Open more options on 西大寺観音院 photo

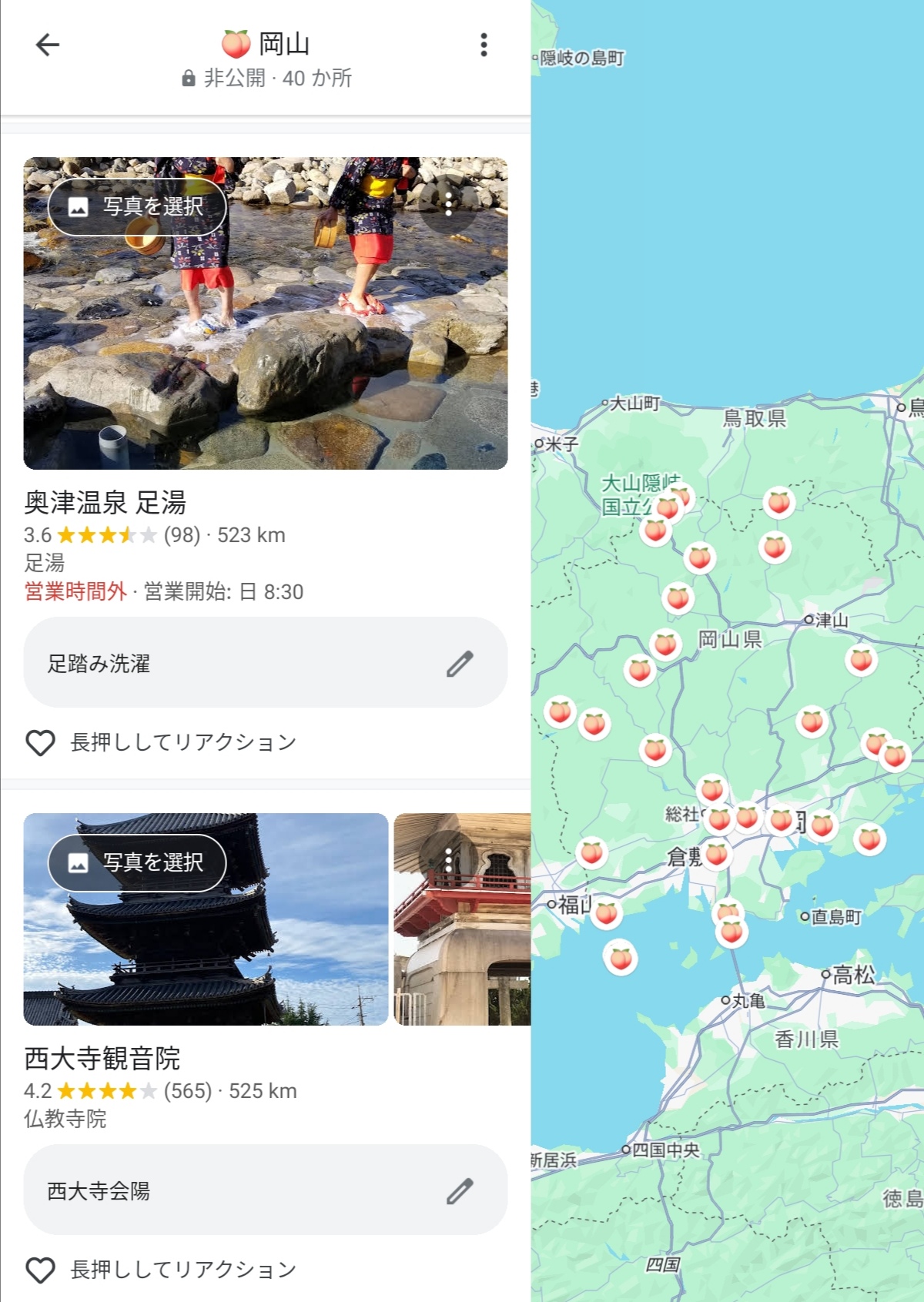coord(448,859)
